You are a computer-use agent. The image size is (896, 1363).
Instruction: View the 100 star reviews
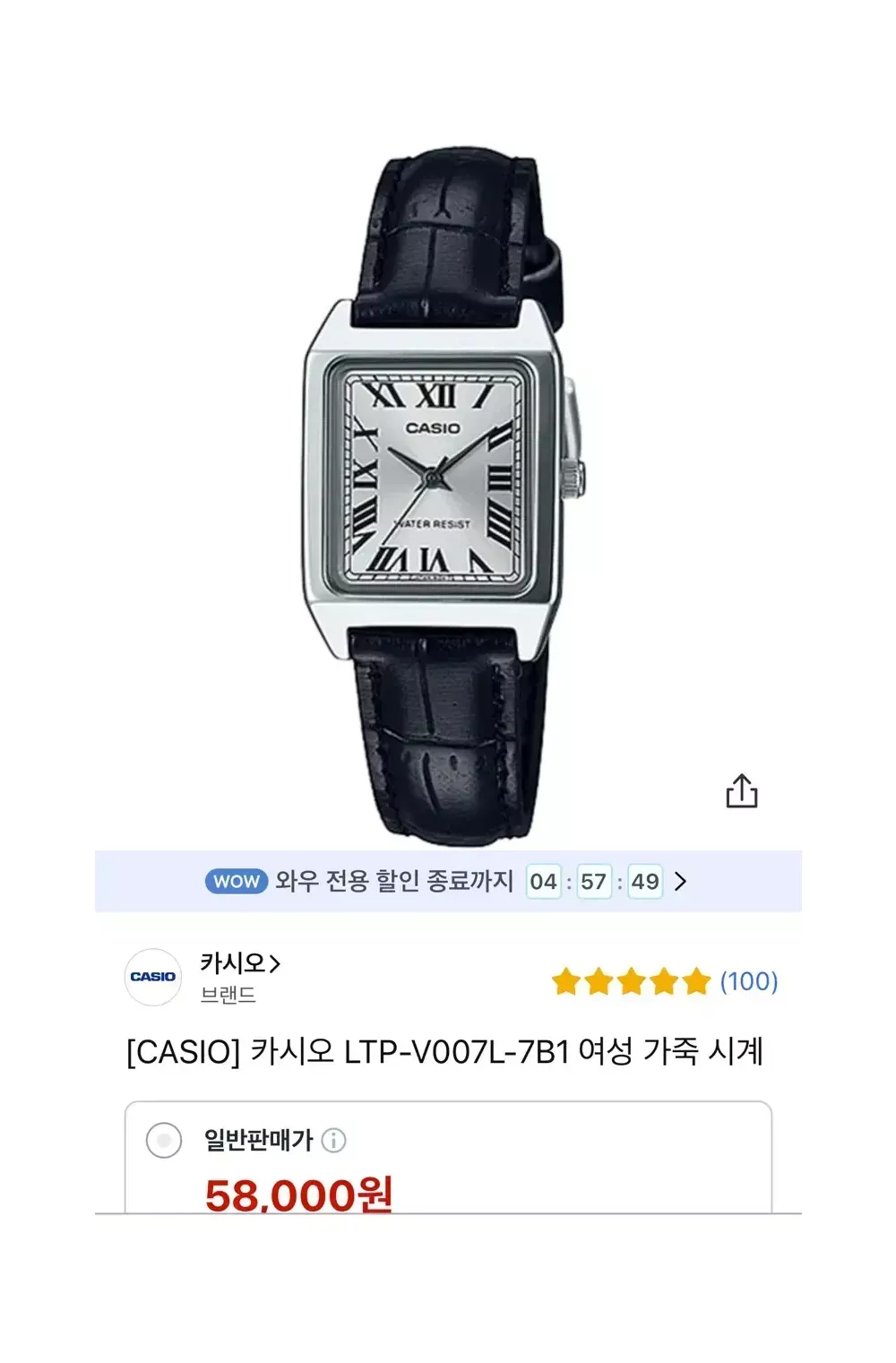click(664, 982)
